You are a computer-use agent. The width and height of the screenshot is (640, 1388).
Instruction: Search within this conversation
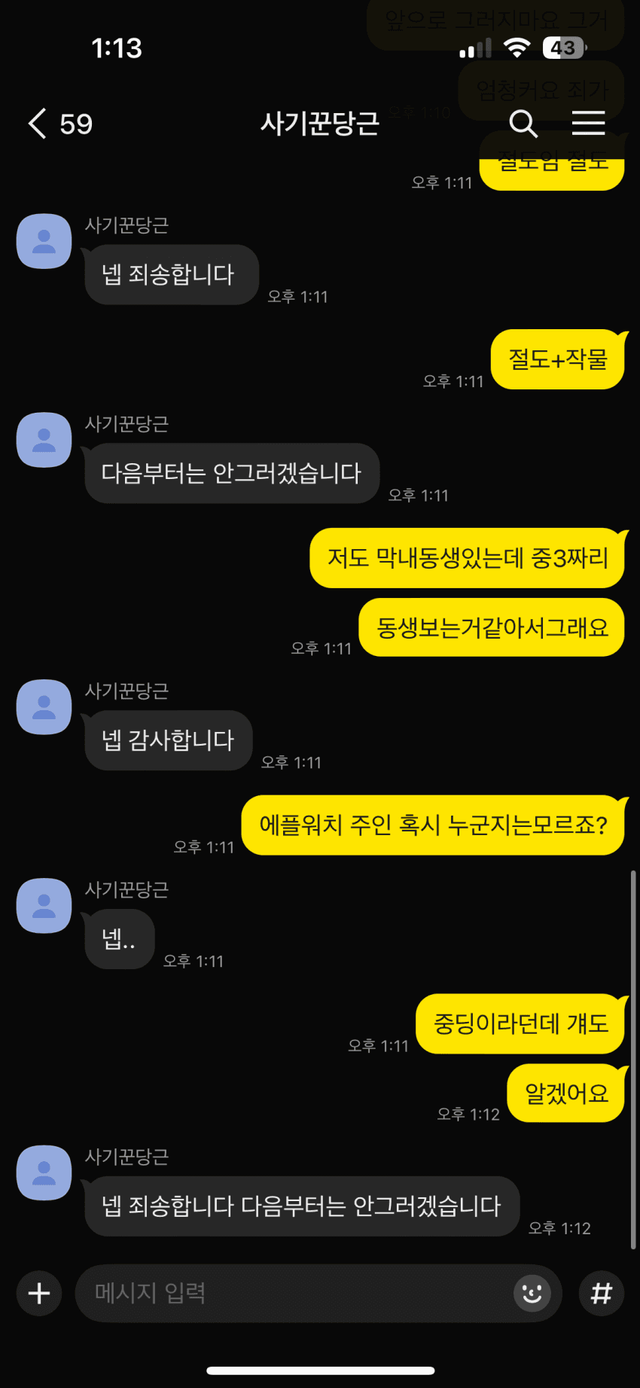pyautogui.click(x=523, y=124)
